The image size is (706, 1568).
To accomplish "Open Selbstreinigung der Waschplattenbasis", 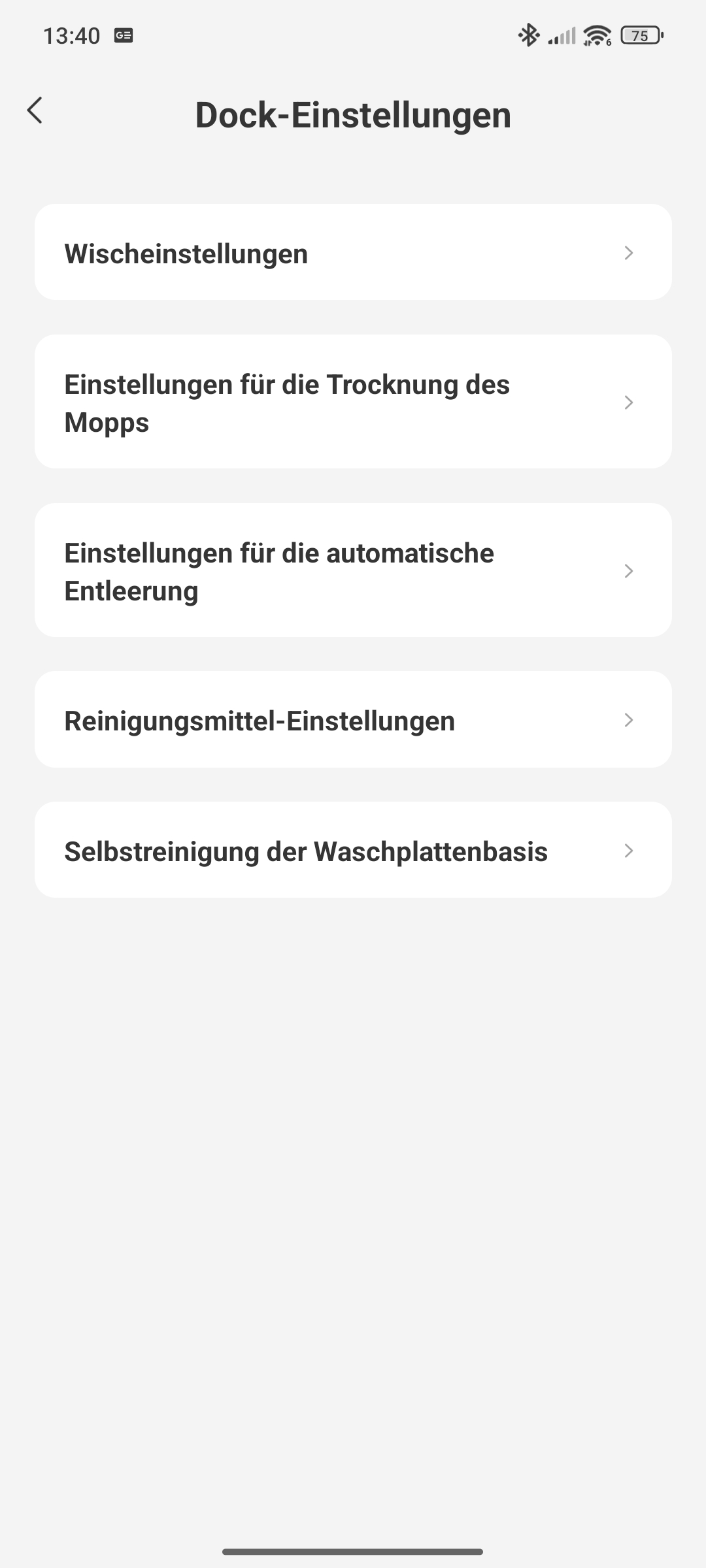I will point(353,850).
